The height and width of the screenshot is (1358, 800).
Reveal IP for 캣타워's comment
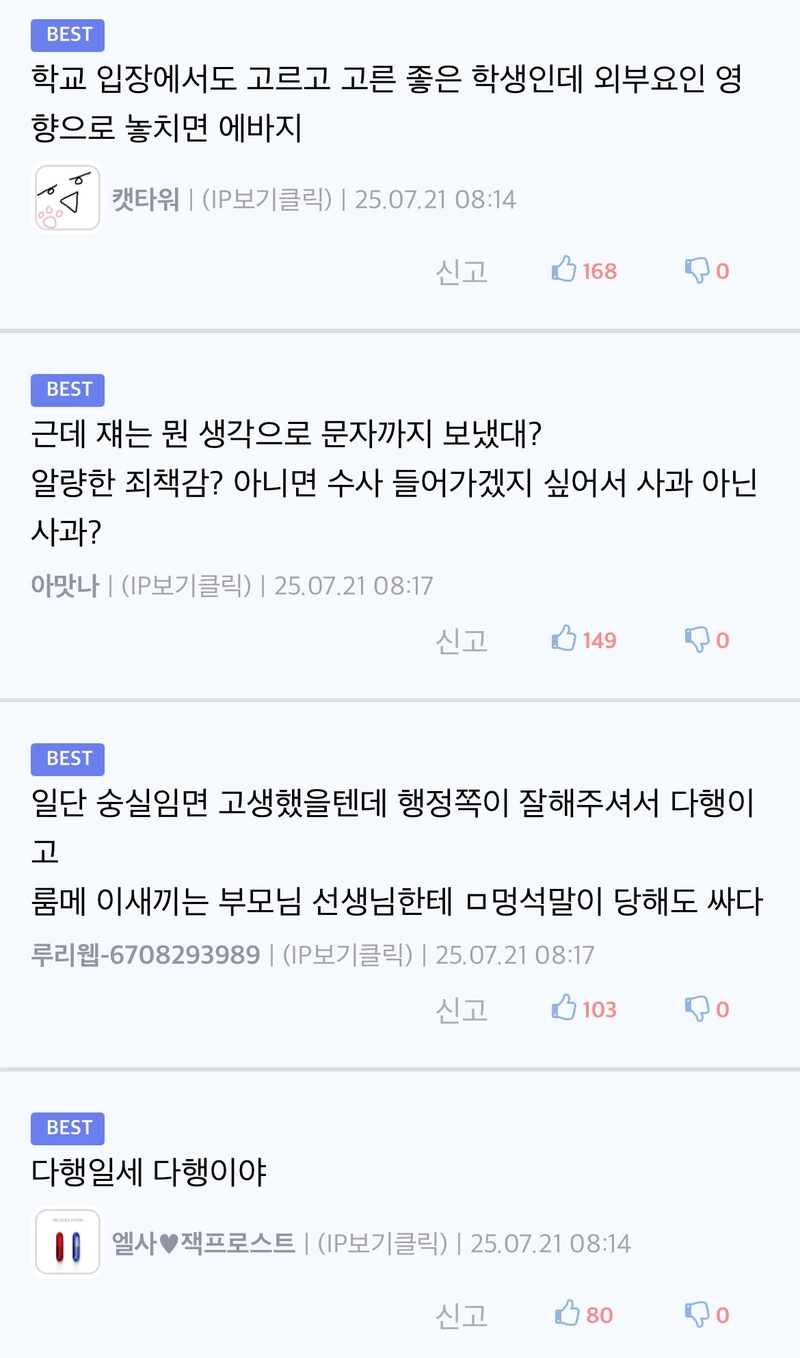tap(267, 199)
